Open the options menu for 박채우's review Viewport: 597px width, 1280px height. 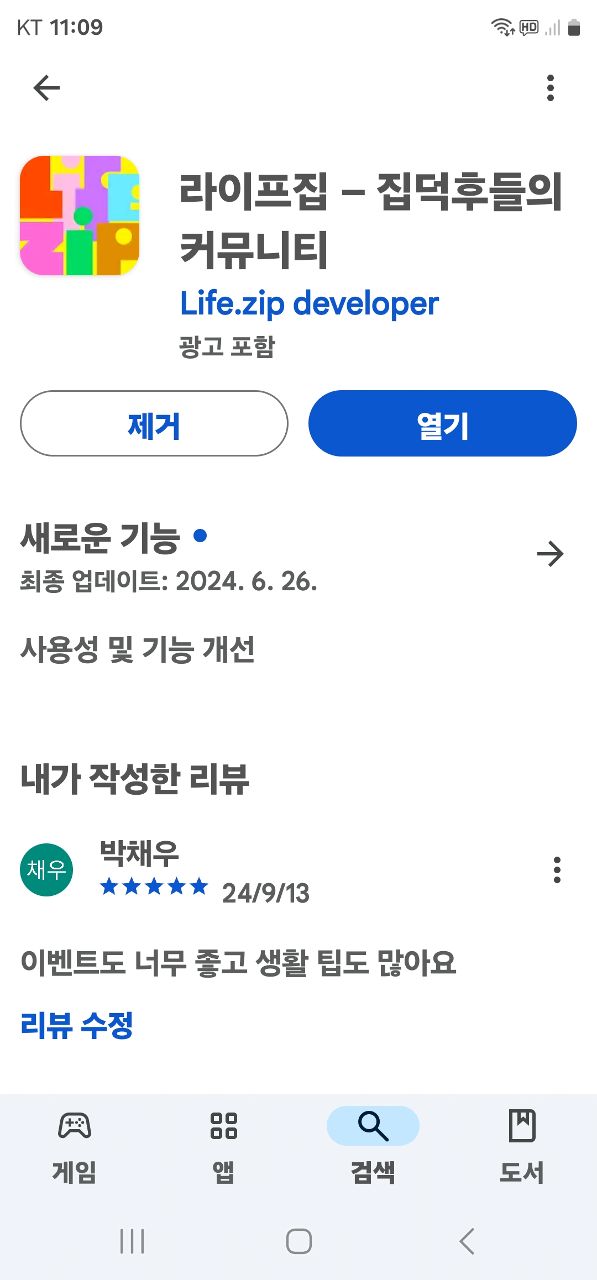(557, 869)
